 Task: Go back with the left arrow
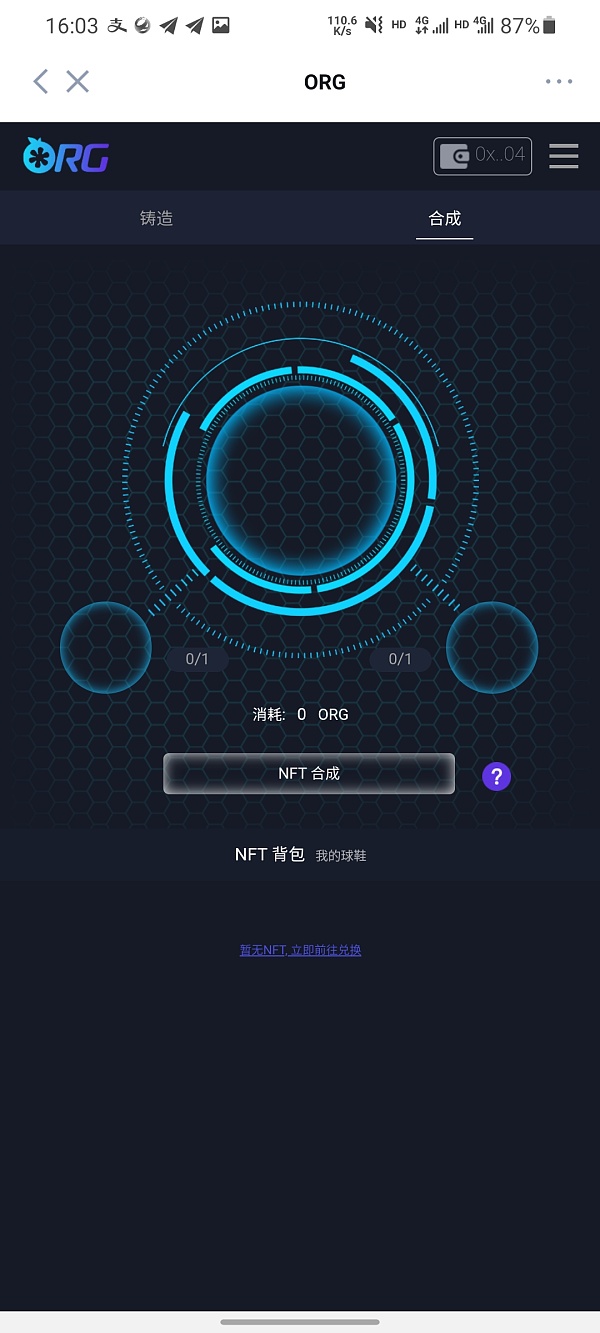point(40,82)
